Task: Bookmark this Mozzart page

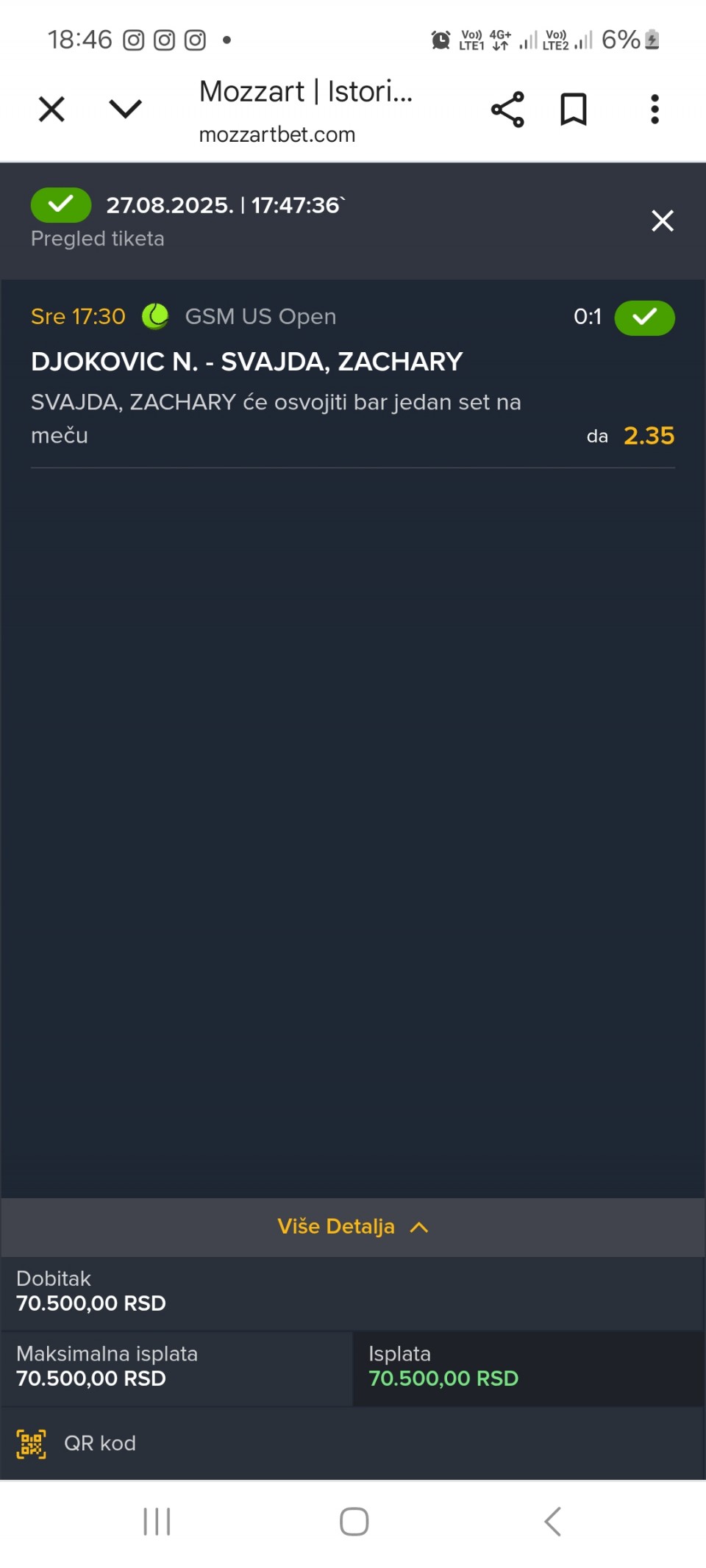Action: tap(574, 110)
